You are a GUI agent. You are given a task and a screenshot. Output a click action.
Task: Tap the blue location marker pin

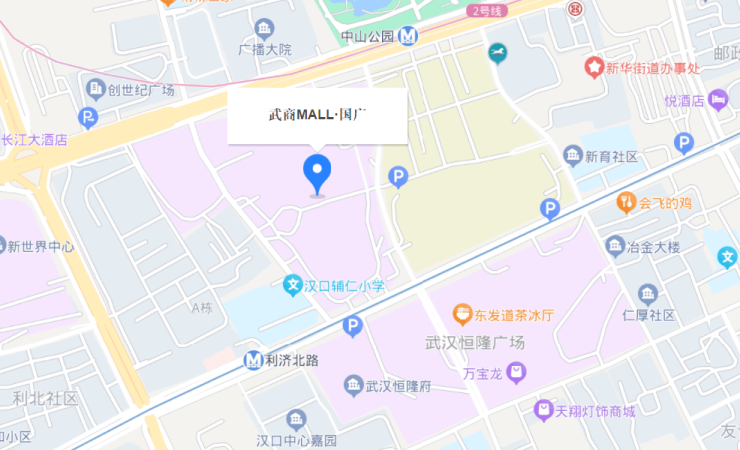coord(318,173)
